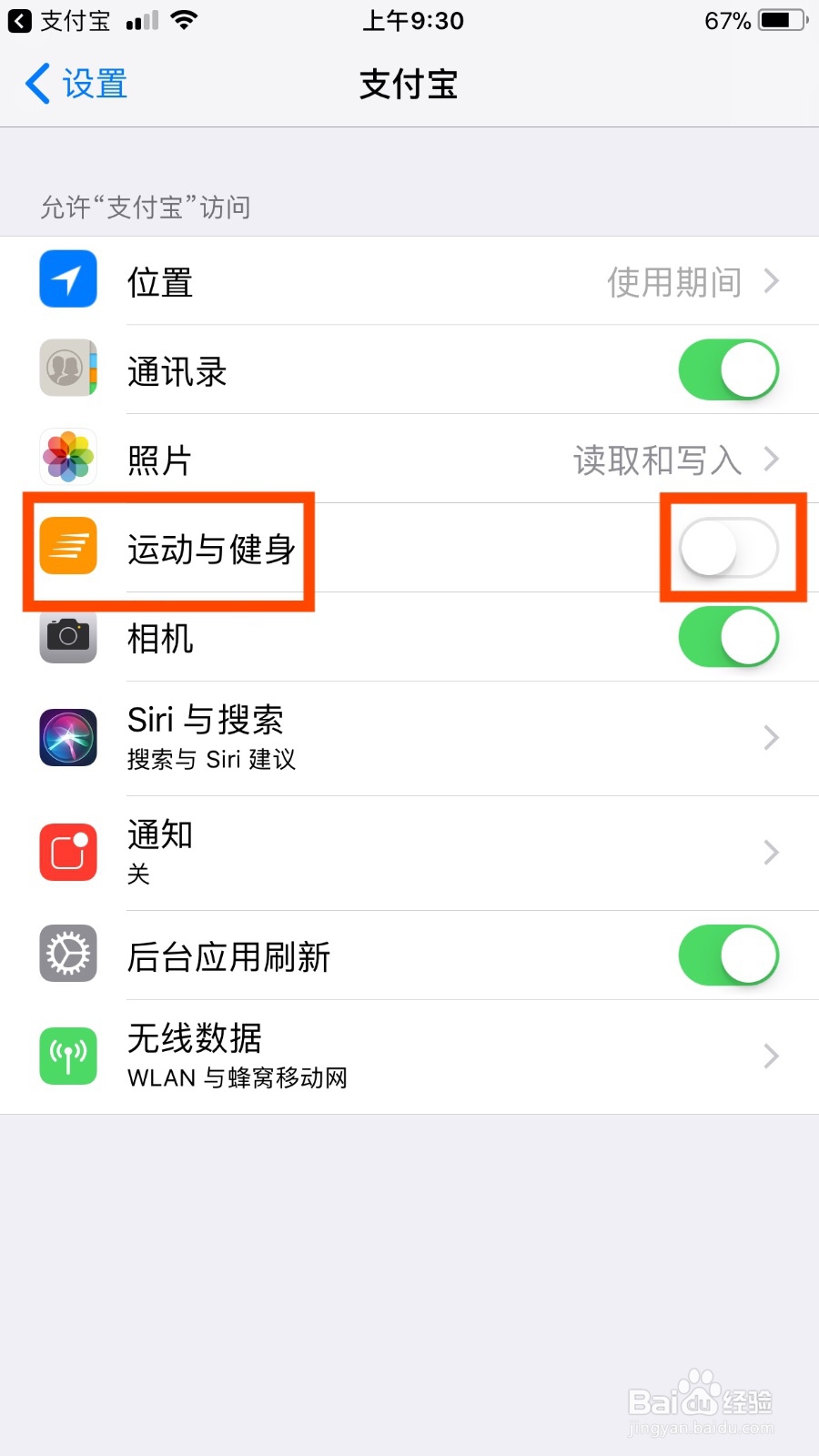819x1456 pixels.
Task: Tap the 相机 camera icon
Action: click(67, 637)
